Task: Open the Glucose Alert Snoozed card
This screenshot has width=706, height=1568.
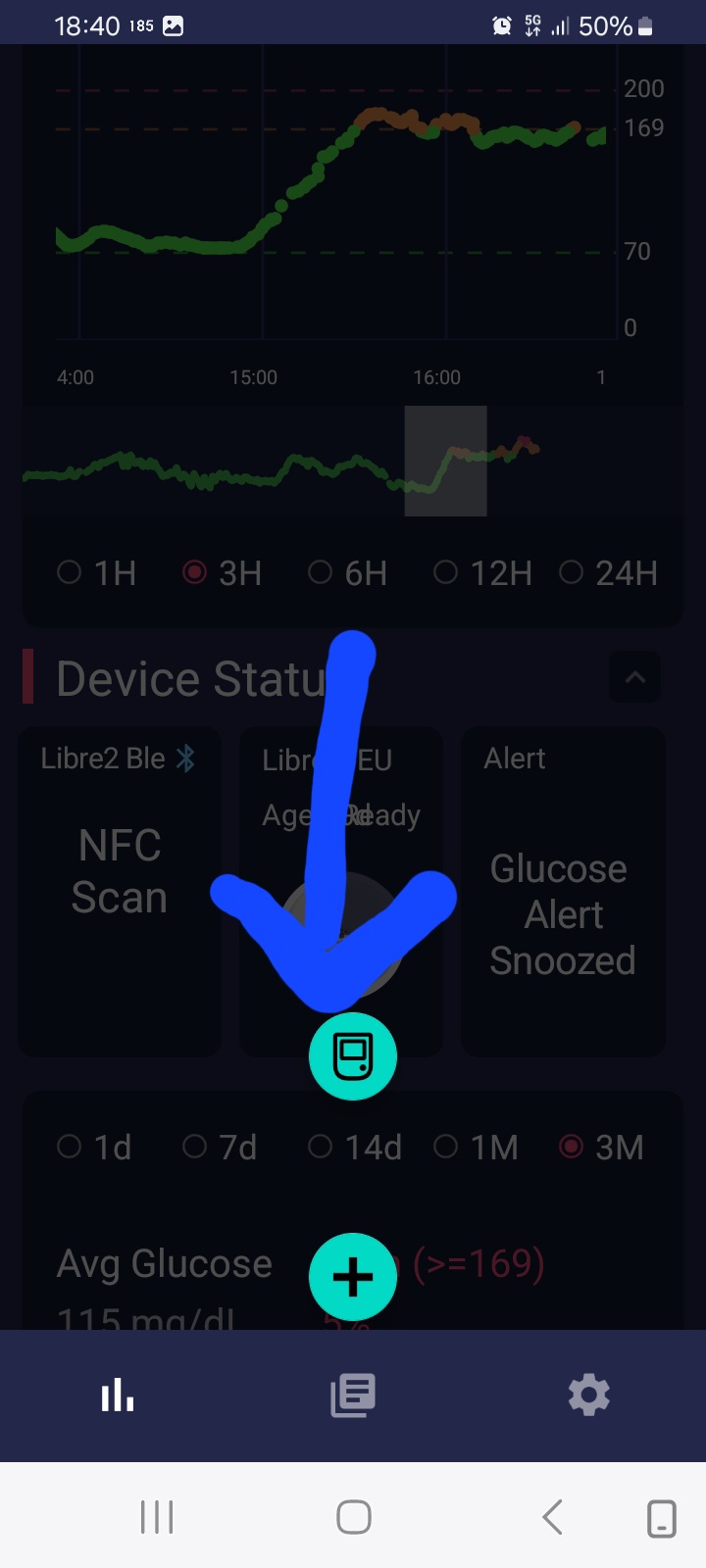Action: point(563,892)
